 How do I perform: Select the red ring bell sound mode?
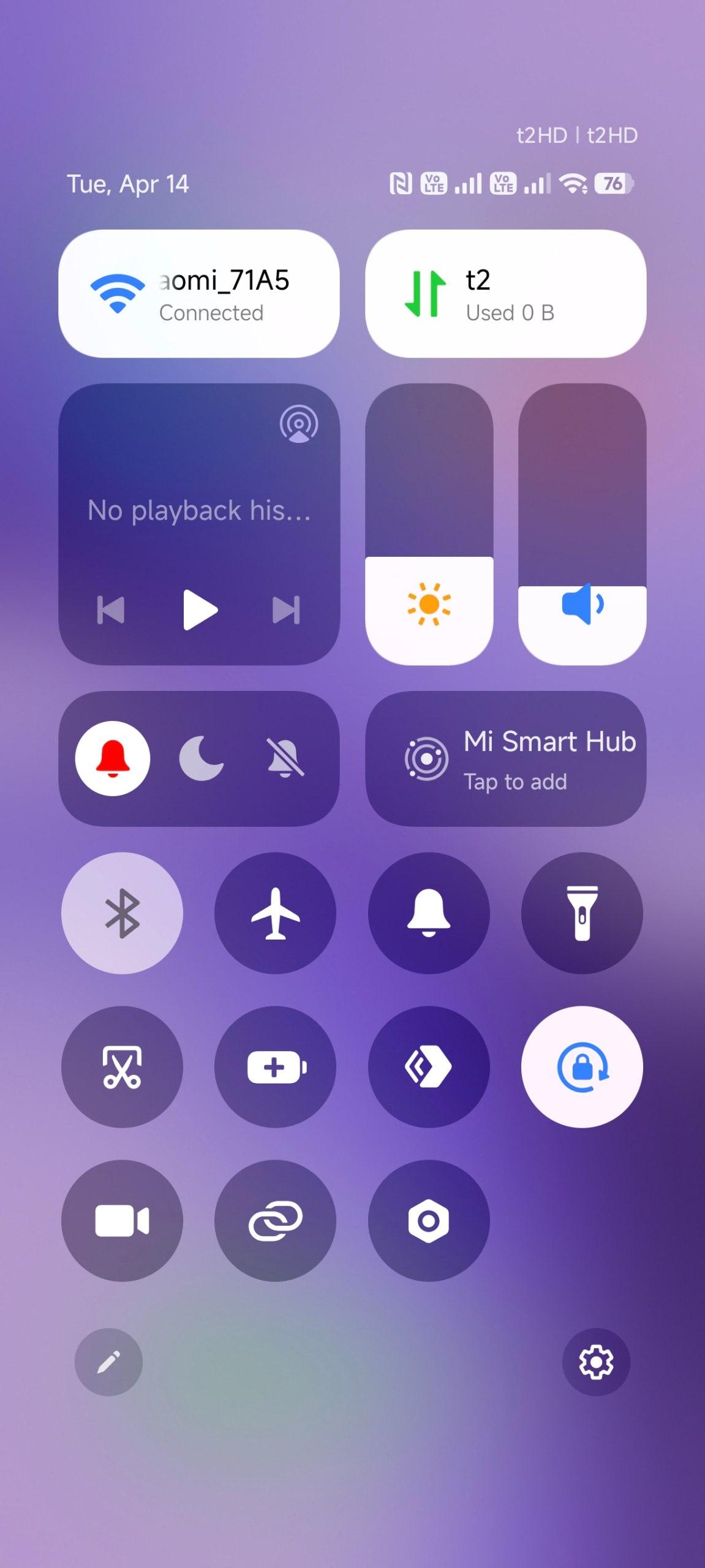point(113,758)
